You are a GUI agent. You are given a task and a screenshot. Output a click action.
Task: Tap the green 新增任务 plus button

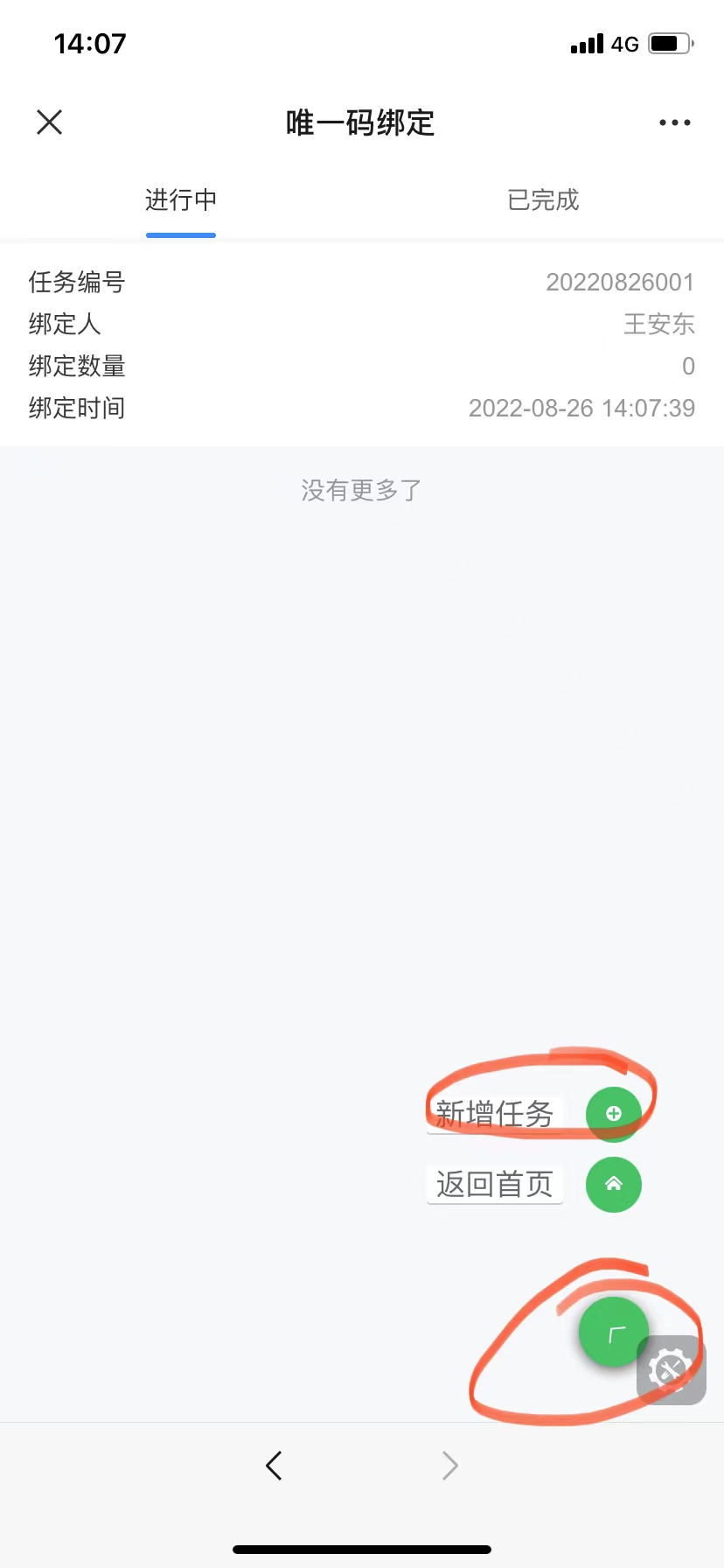[613, 1114]
